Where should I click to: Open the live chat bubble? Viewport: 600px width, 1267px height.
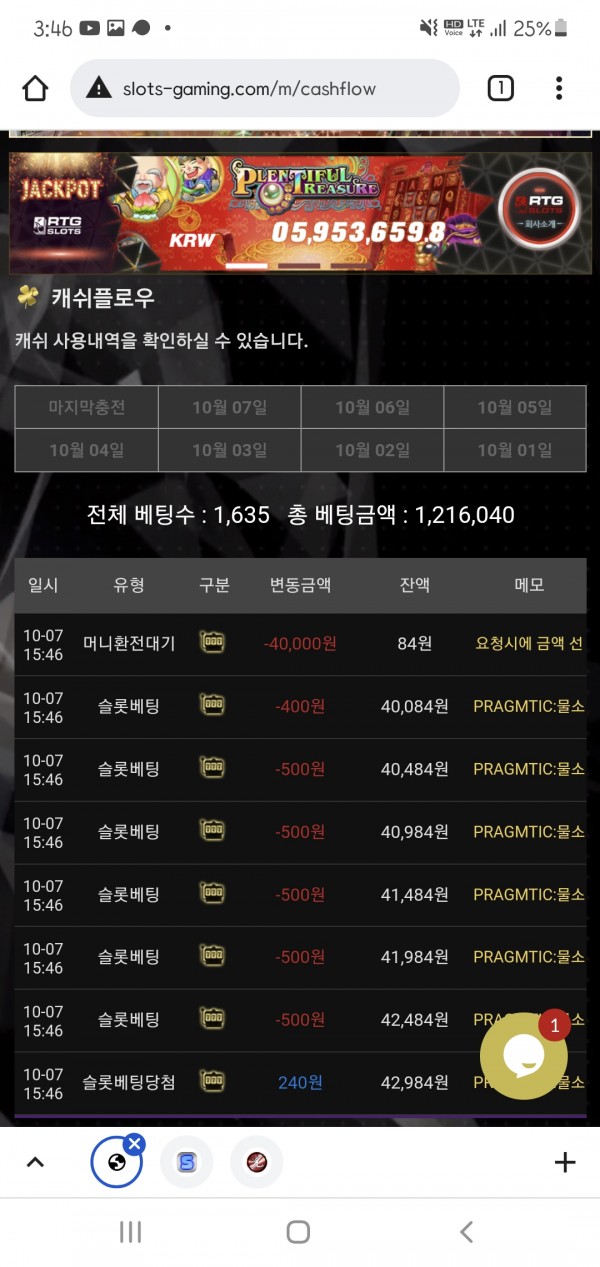(x=523, y=1056)
